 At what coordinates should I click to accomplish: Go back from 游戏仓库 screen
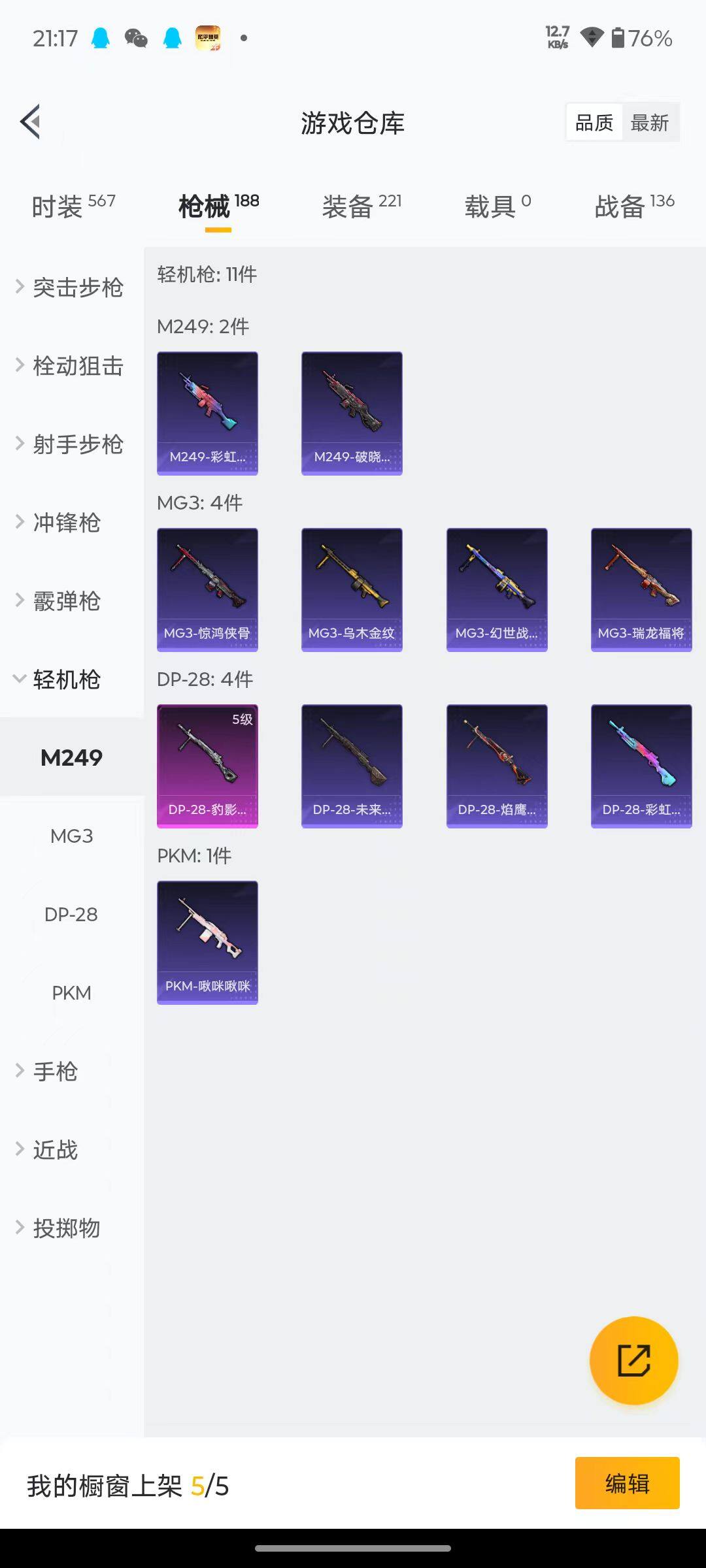tap(31, 122)
